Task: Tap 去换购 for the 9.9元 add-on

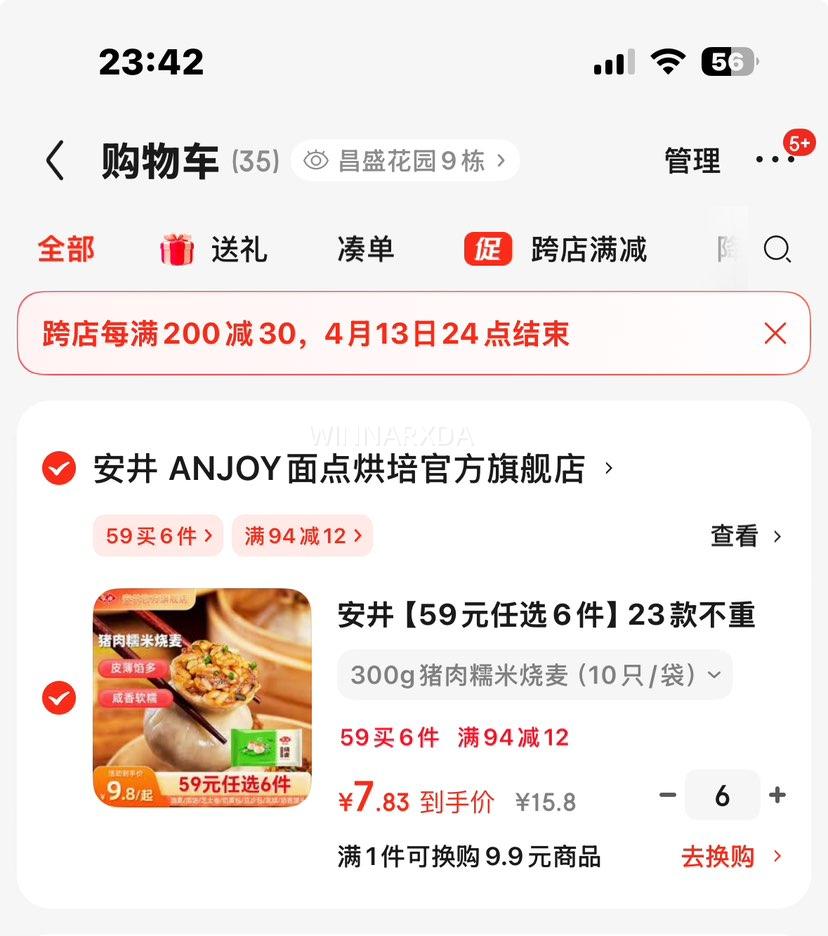Action: coord(731,857)
